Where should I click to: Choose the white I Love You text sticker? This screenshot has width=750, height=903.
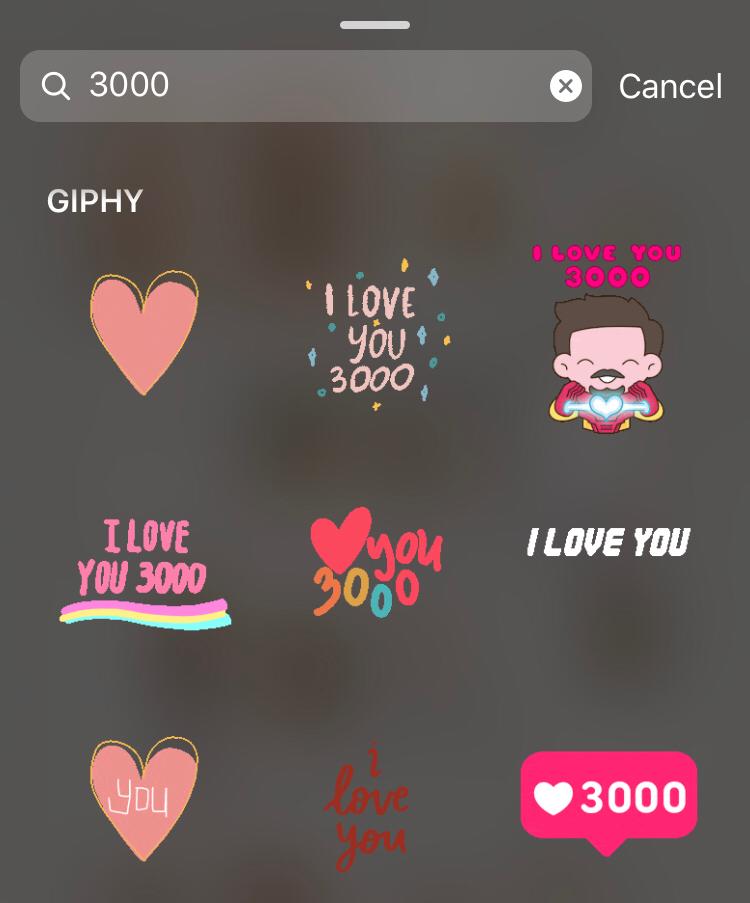click(x=607, y=541)
